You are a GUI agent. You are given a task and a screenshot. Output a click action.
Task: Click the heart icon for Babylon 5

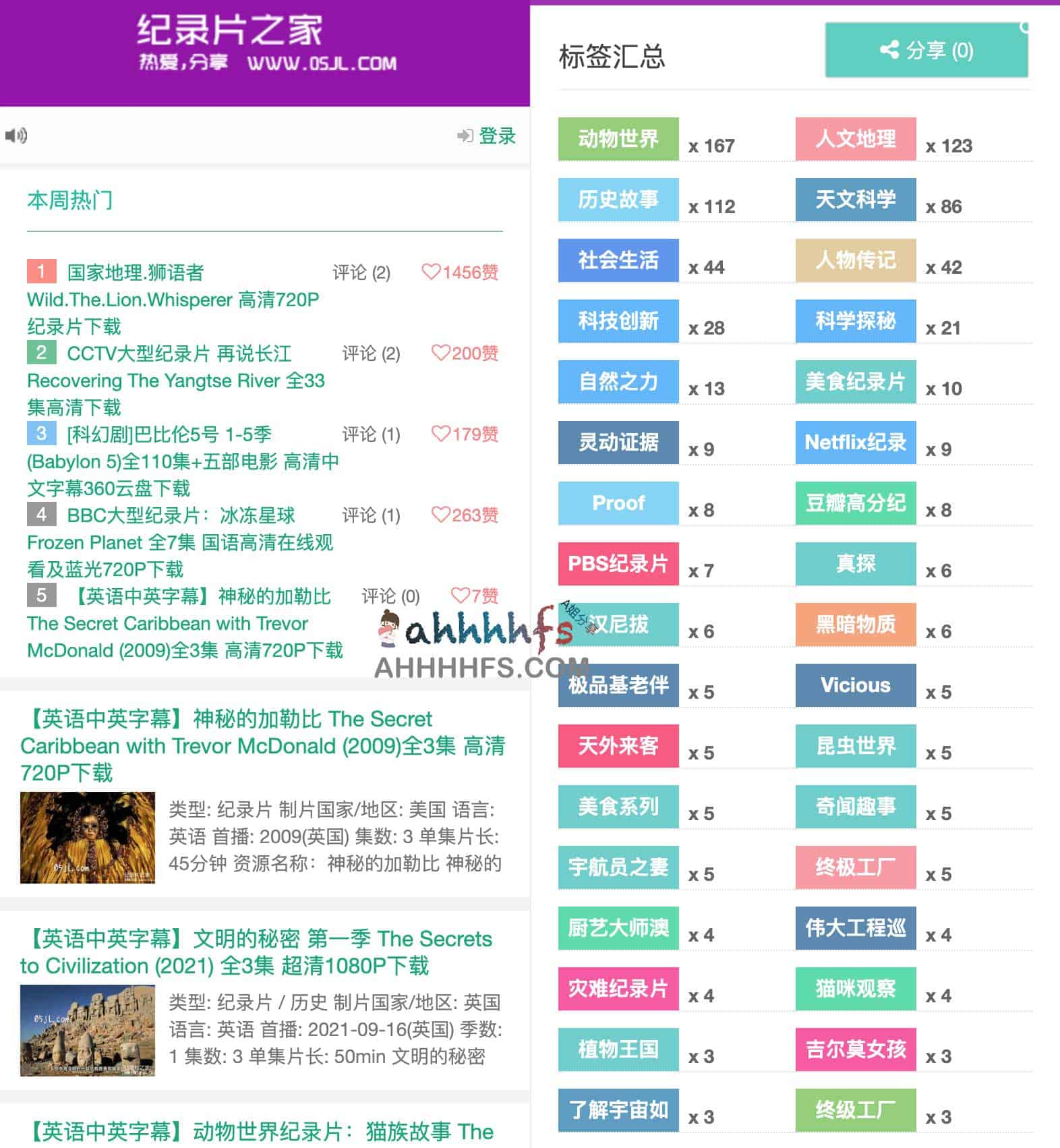click(442, 434)
